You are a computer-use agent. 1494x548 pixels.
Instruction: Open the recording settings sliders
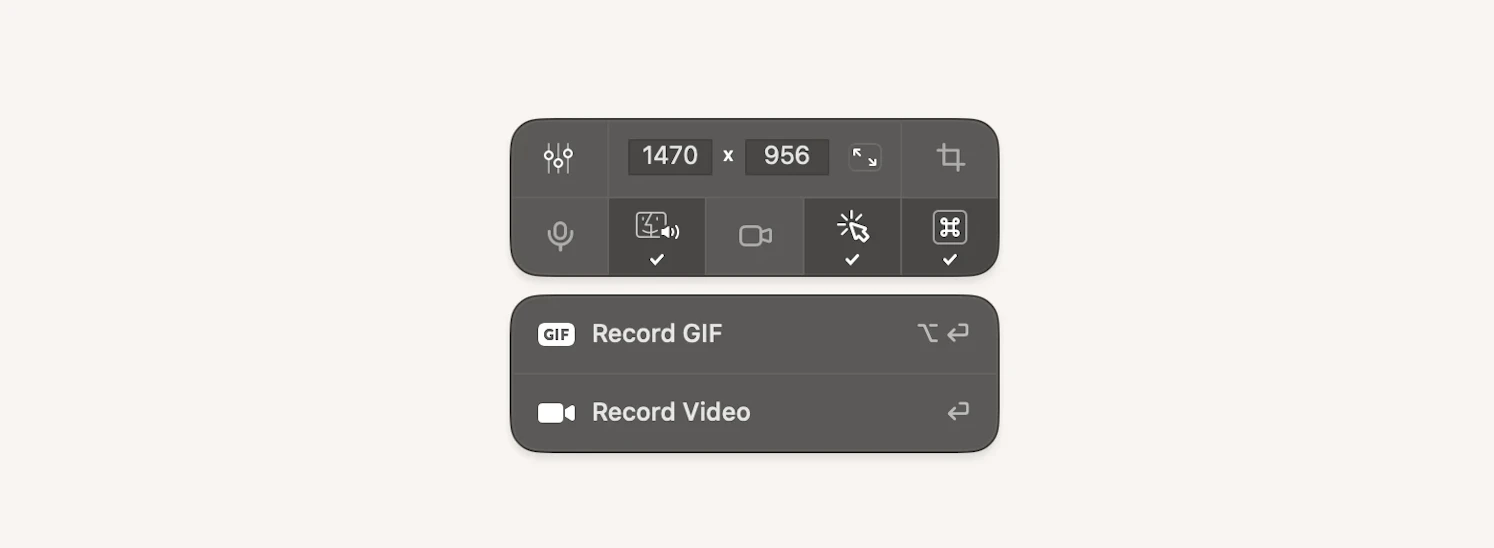(558, 158)
